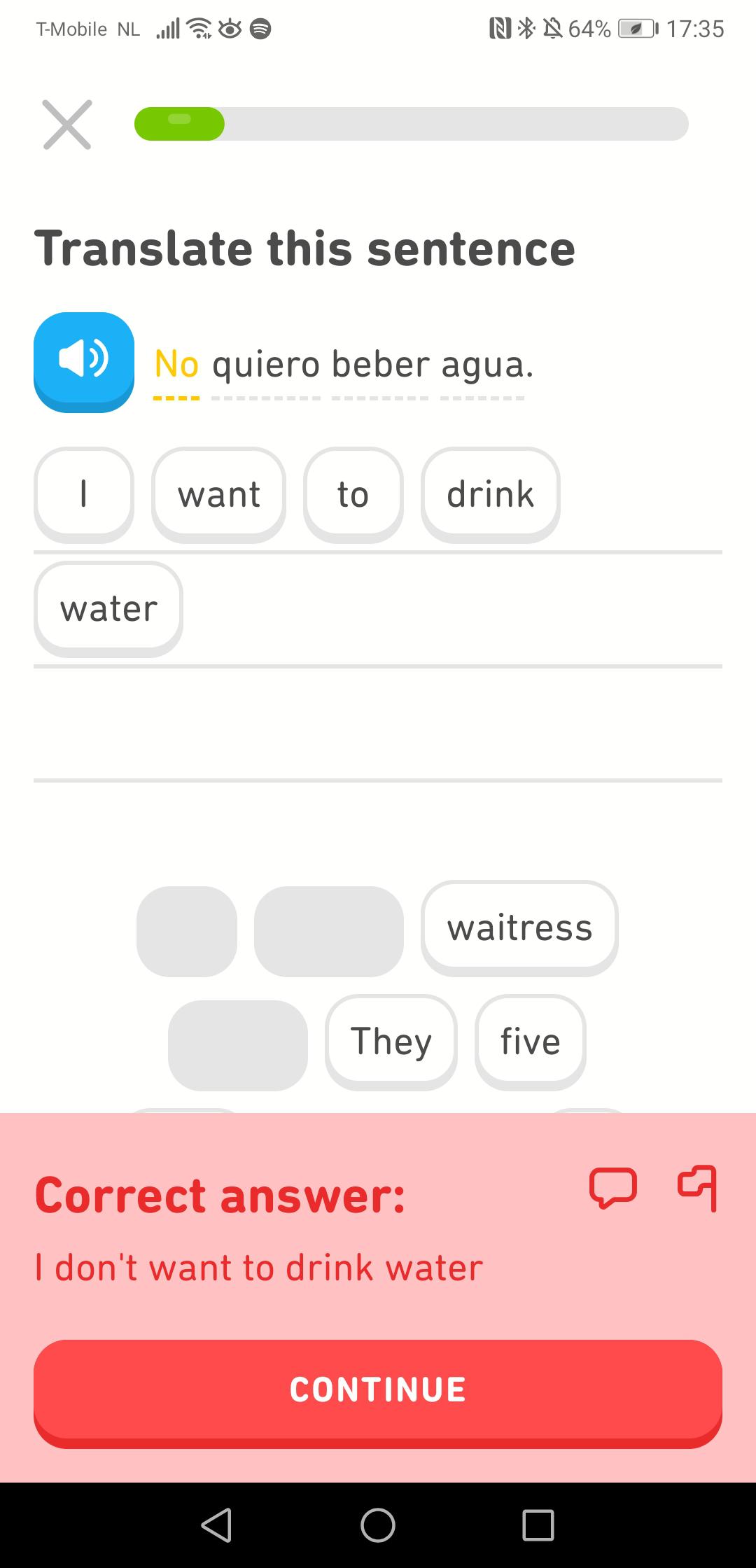Image resolution: width=756 pixels, height=1568 pixels.
Task: Tap the recent apps square button
Action: pyautogui.click(x=538, y=1526)
